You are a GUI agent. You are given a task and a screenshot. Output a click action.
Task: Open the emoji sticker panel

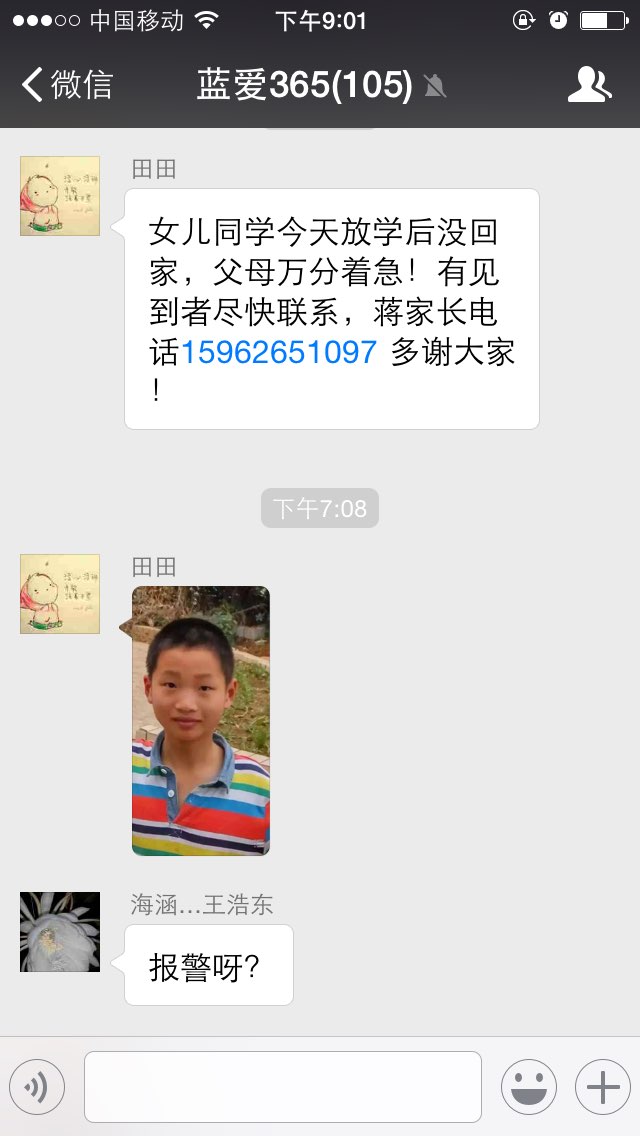pyautogui.click(x=528, y=1087)
